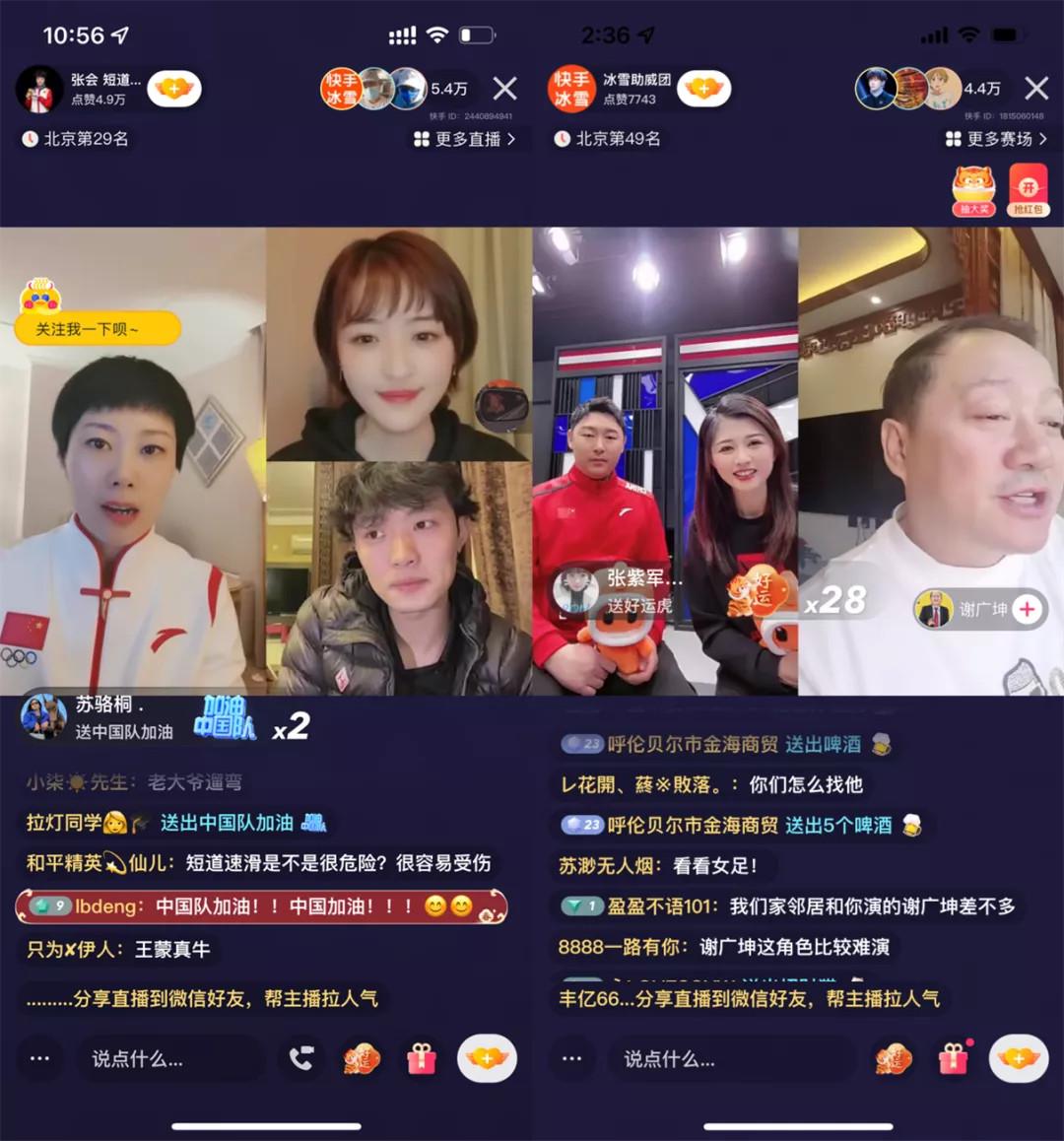Select the lucky tiger gift shortcut icon
1064x1141 pixels.
361,1059
